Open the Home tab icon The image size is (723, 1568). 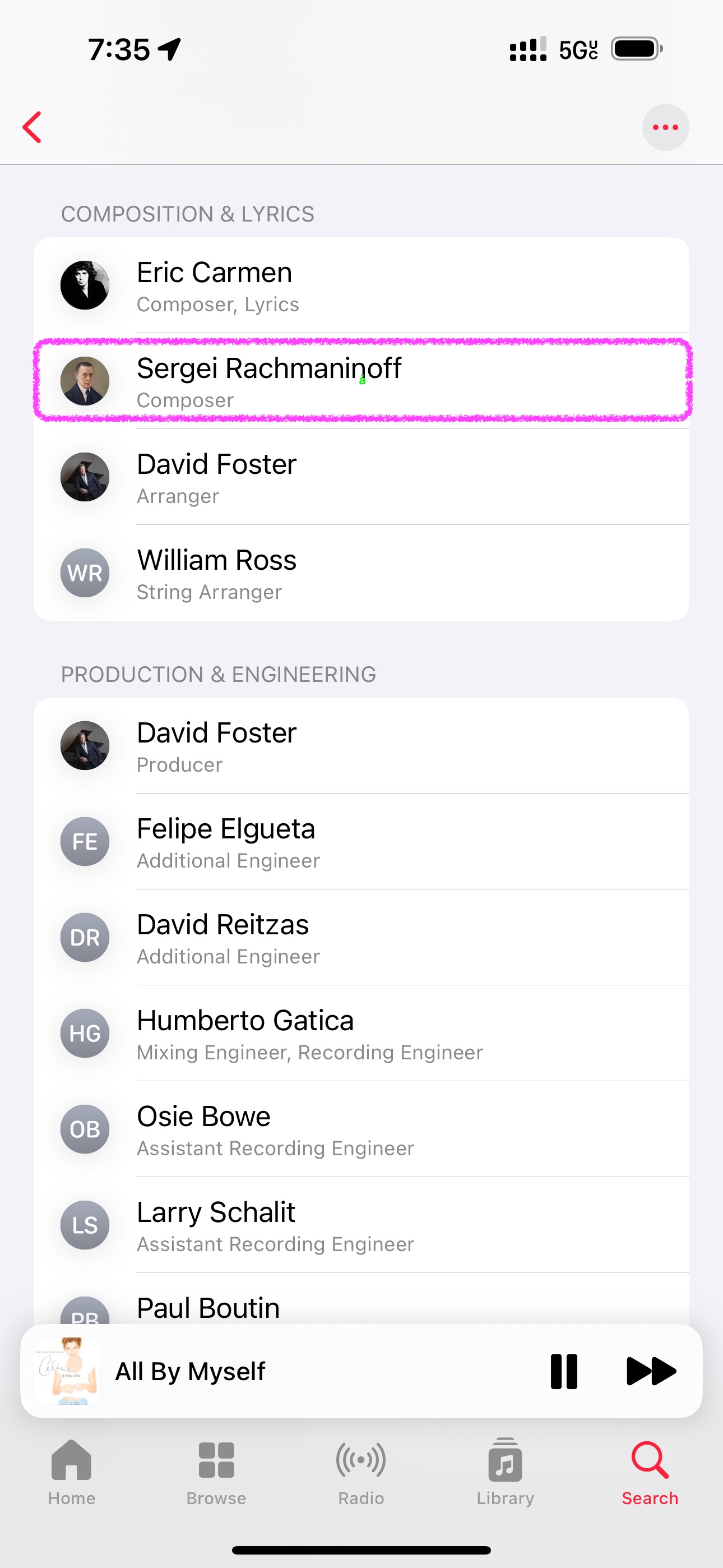pos(72,1473)
